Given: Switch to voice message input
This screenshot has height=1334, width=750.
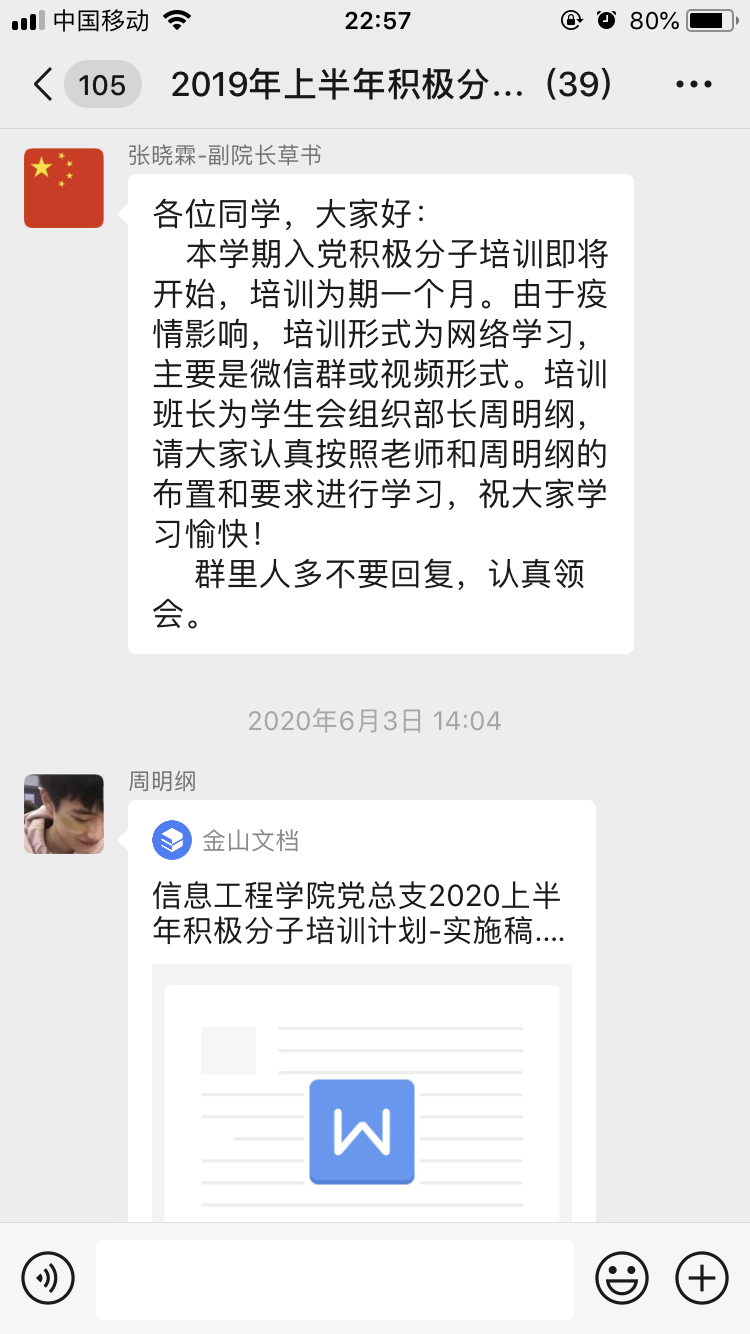Looking at the screenshot, I should [48, 1278].
